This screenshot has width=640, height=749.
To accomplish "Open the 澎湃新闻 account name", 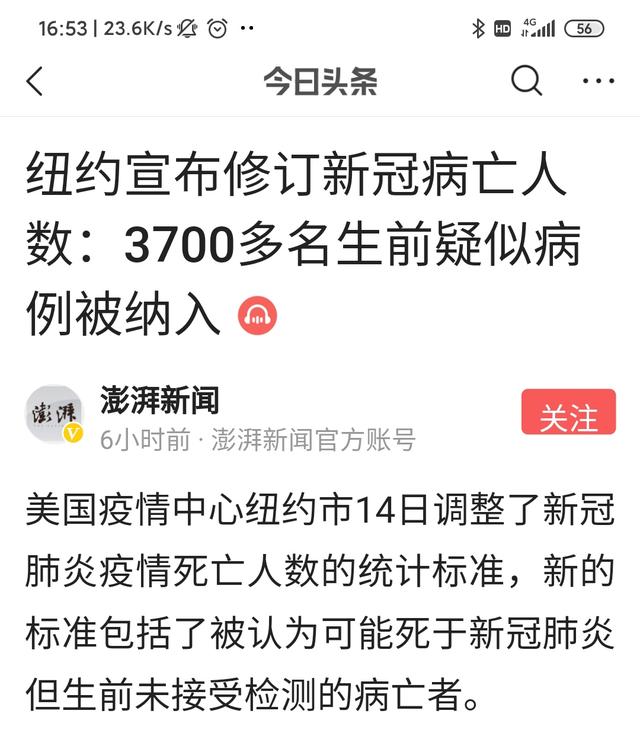I will (160, 400).
